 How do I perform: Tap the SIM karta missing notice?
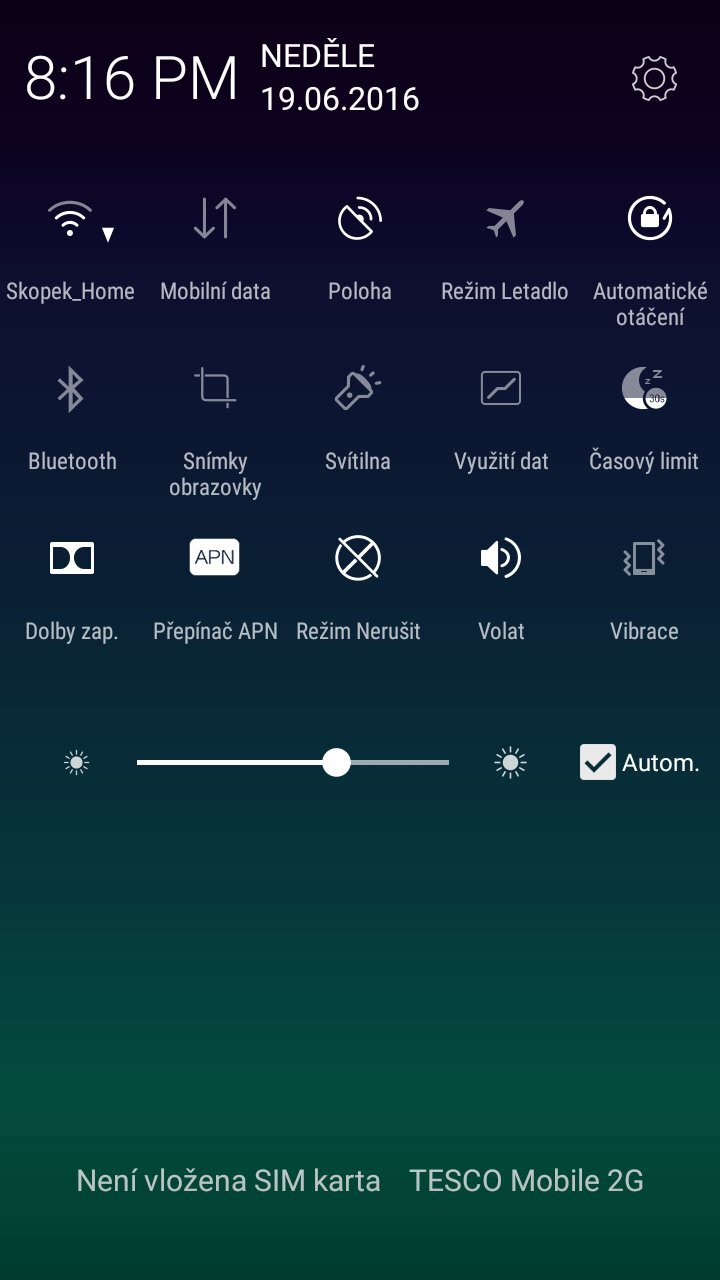[x=228, y=1180]
